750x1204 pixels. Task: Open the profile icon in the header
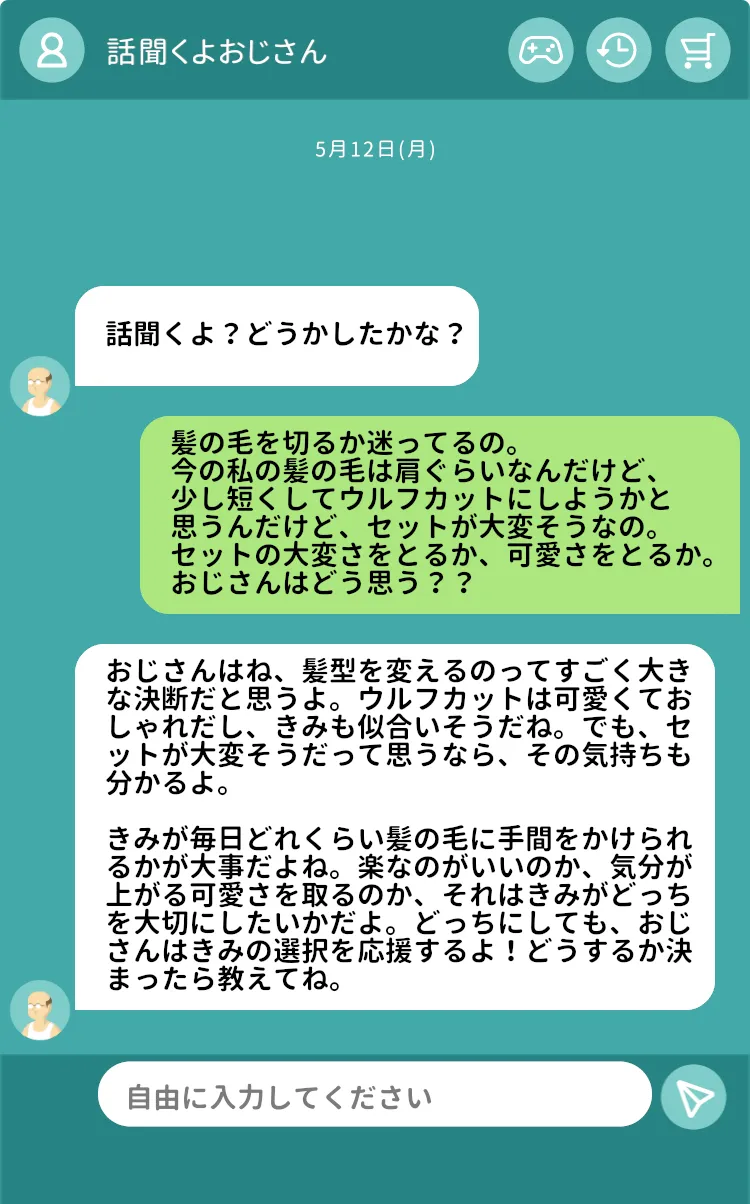[52, 50]
